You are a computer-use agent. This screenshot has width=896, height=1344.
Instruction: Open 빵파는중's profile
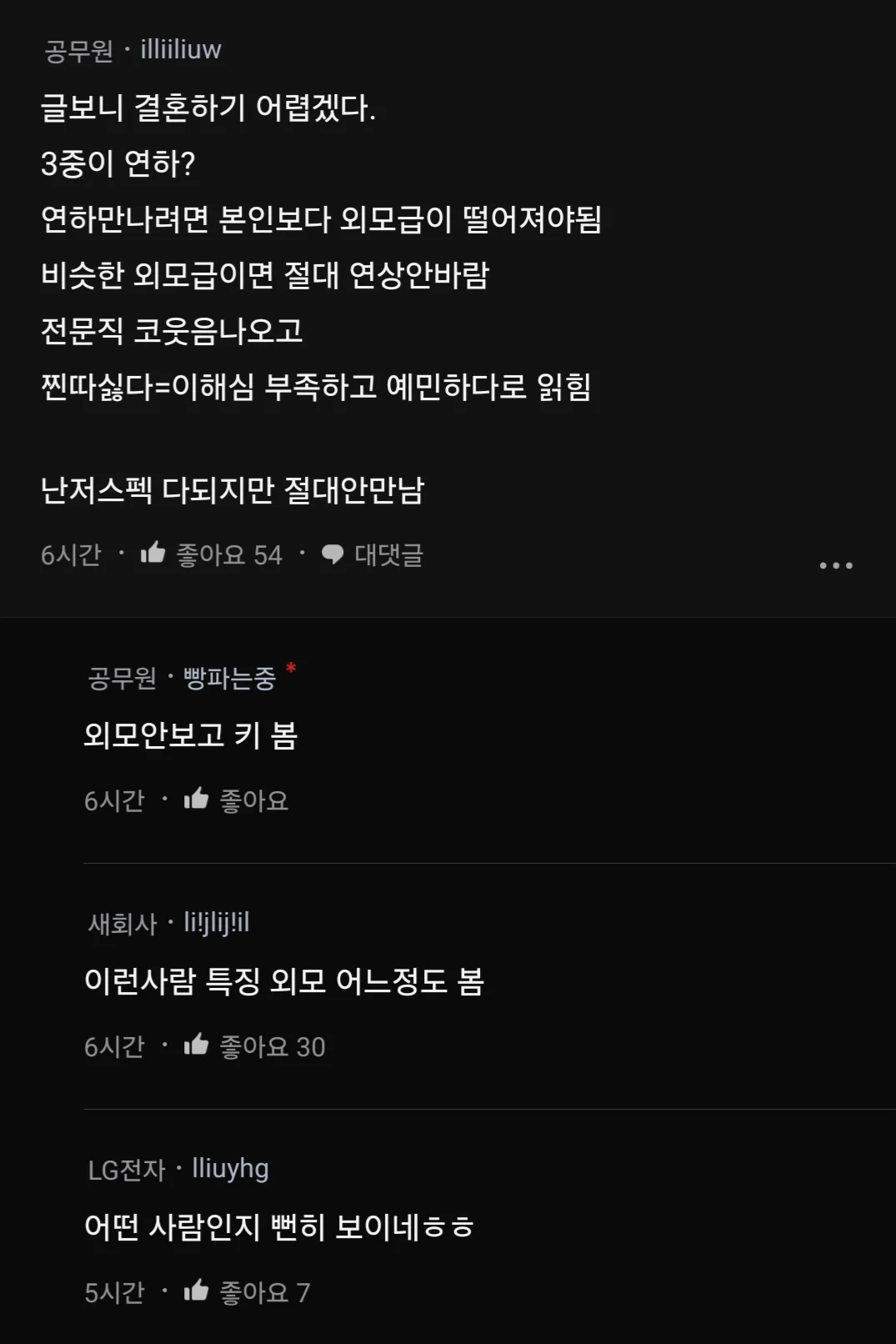[229, 678]
